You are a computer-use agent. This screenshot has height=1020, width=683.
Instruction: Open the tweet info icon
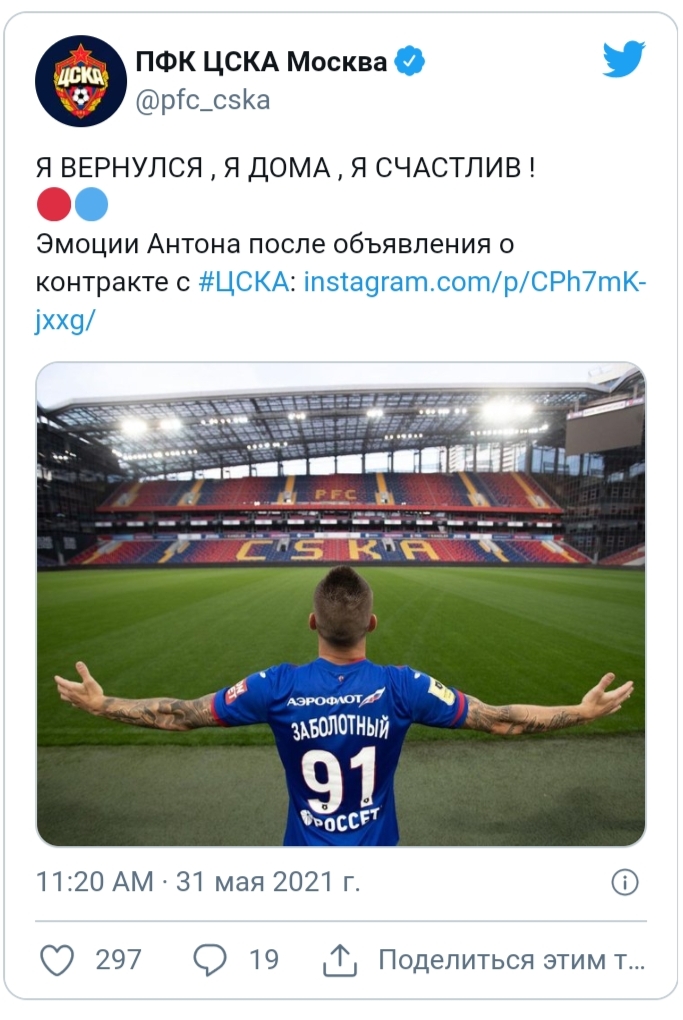coord(624,882)
